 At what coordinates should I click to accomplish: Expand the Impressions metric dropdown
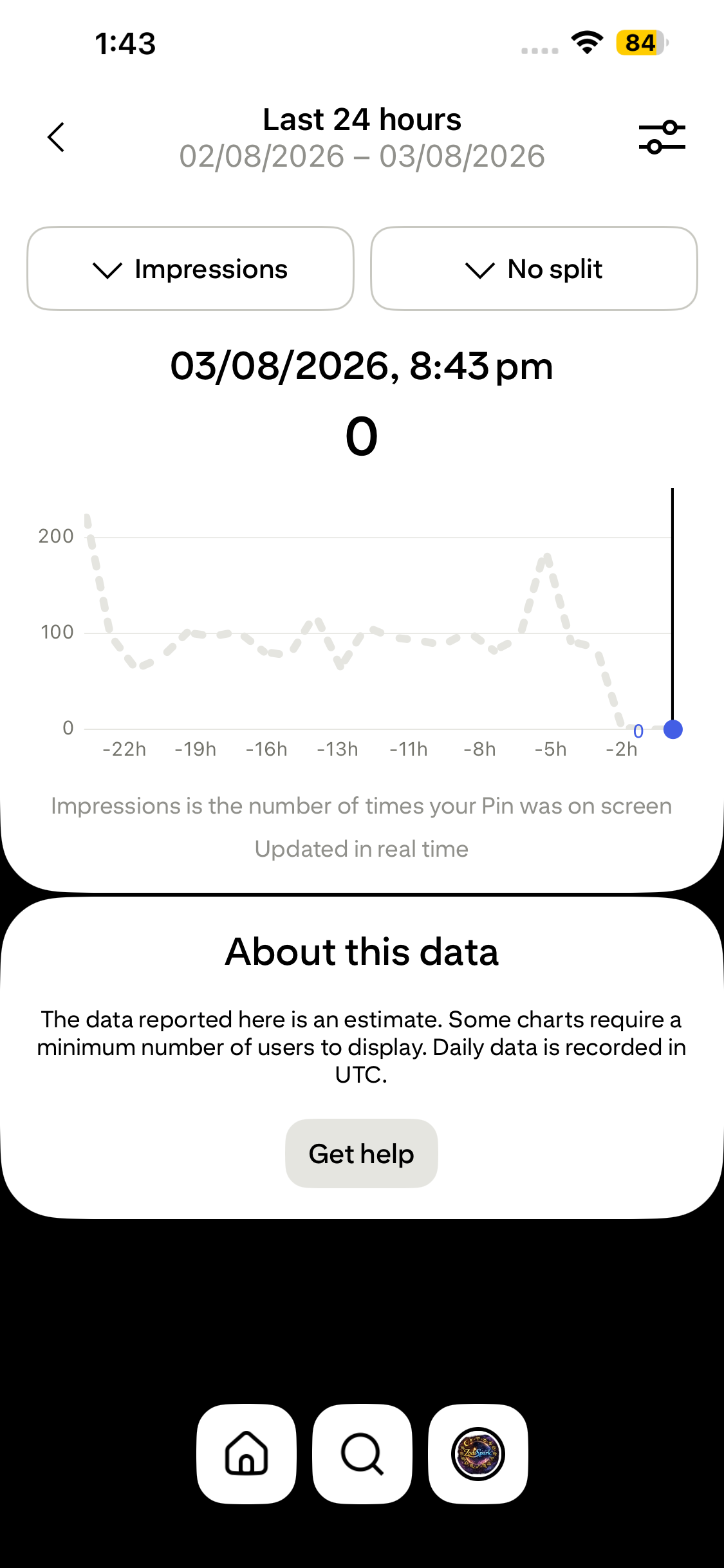190,268
